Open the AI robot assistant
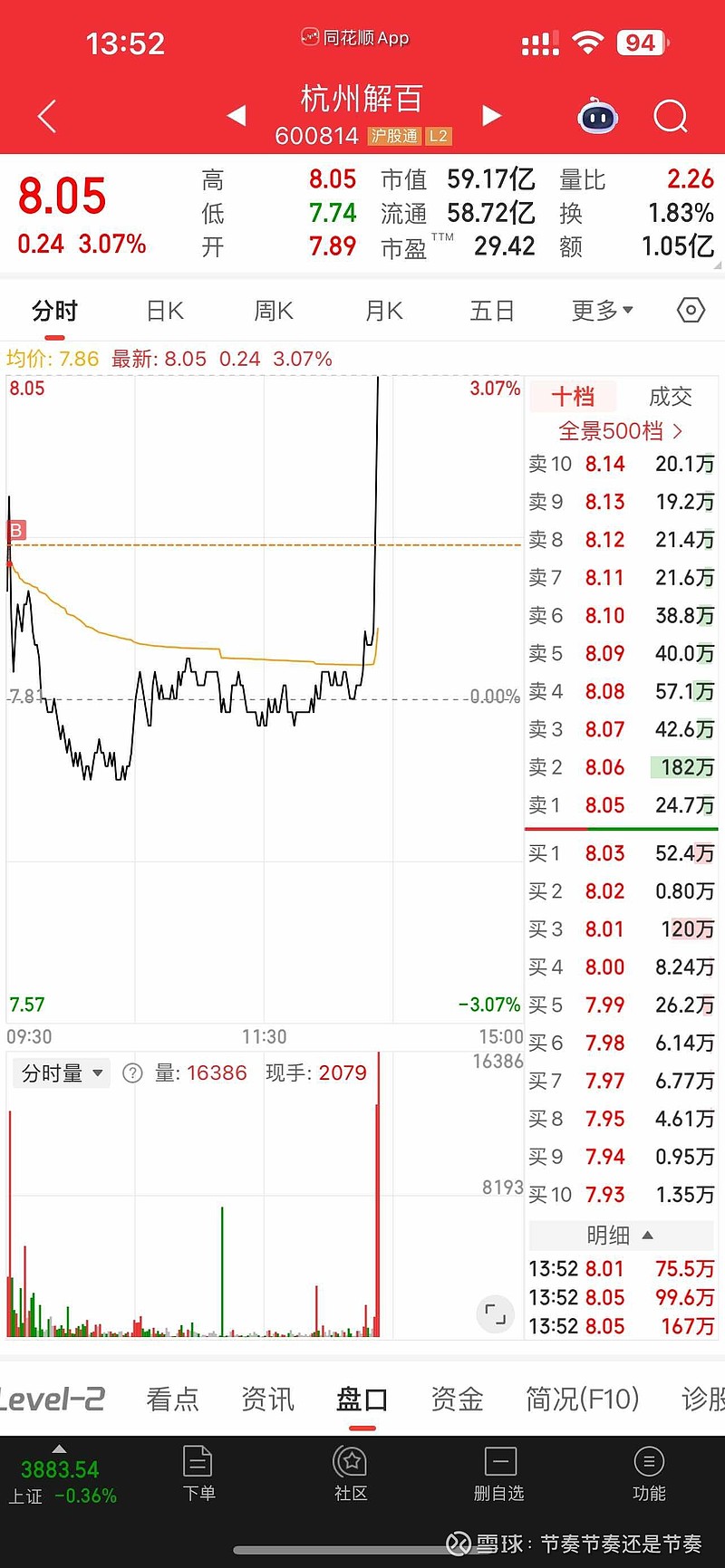Image resolution: width=725 pixels, height=1568 pixels. [x=598, y=116]
